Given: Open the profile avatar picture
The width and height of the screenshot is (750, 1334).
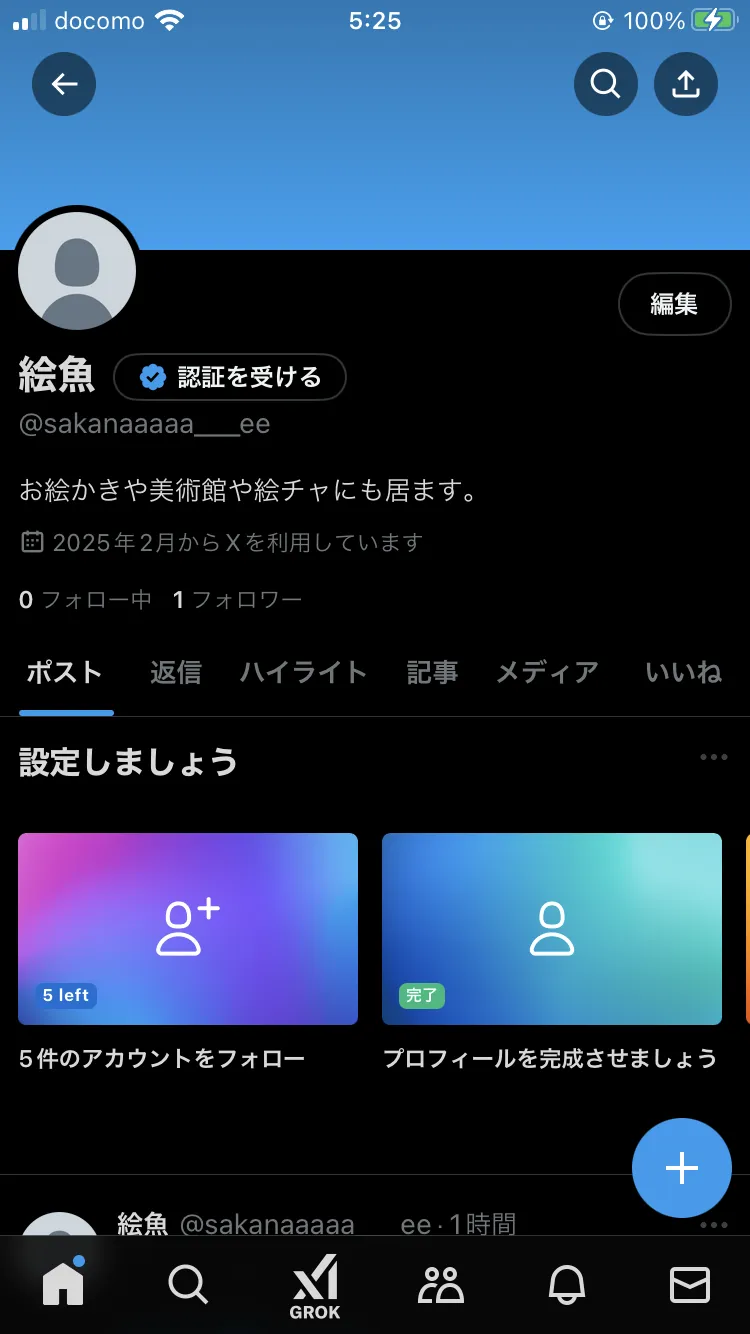Looking at the screenshot, I should click(x=77, y=271).
